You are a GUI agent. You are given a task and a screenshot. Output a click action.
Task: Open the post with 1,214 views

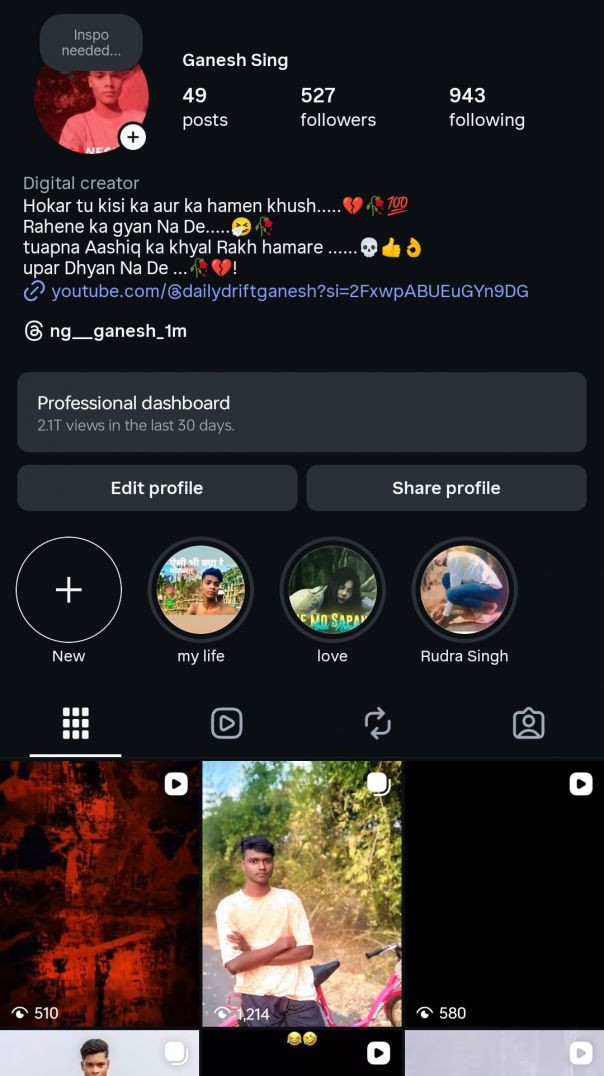coord(302,893)
